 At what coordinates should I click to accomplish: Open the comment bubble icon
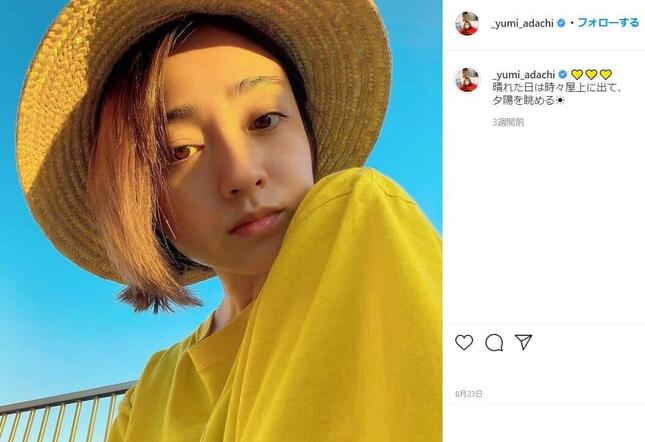[x=494, y=342]
